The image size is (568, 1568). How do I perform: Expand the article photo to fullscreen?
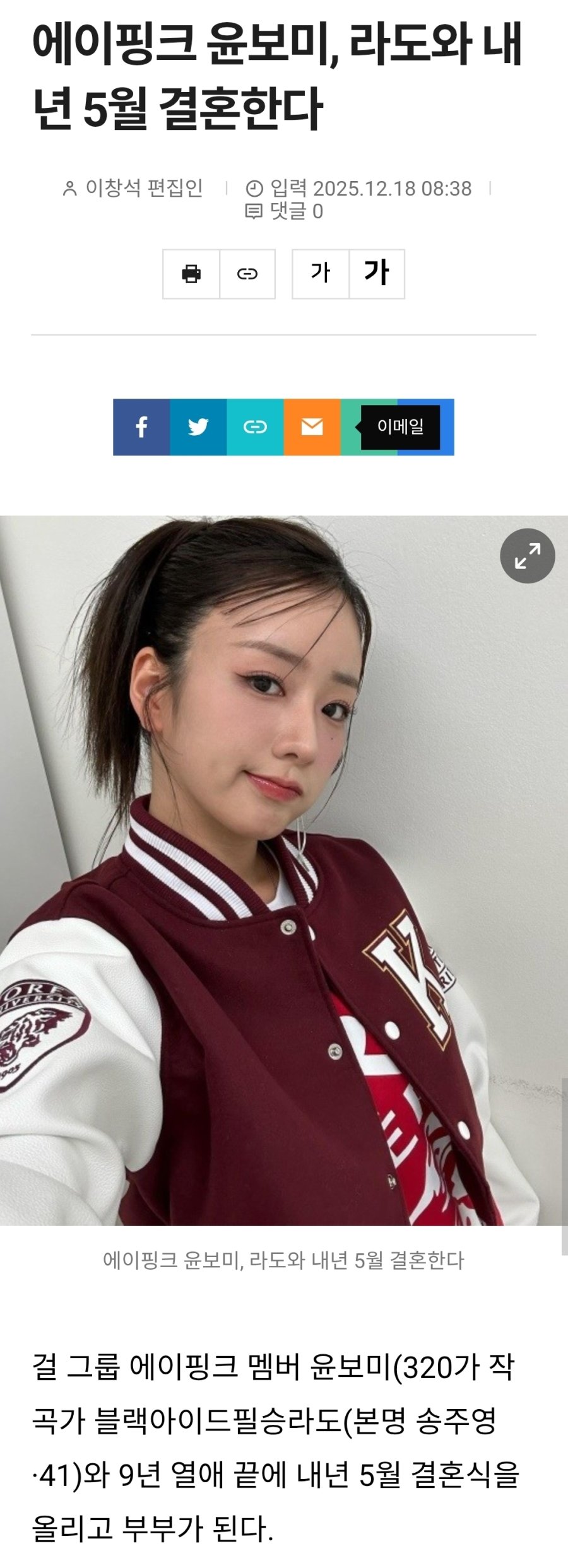coord(527,556)
